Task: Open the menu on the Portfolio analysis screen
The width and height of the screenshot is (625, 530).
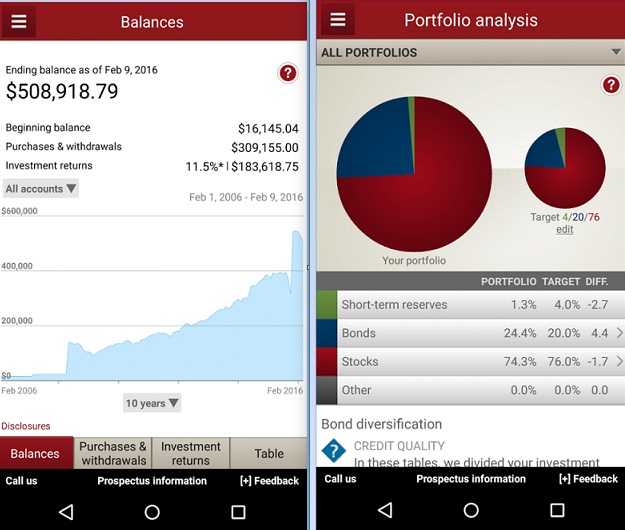Action: pos(338,20)
